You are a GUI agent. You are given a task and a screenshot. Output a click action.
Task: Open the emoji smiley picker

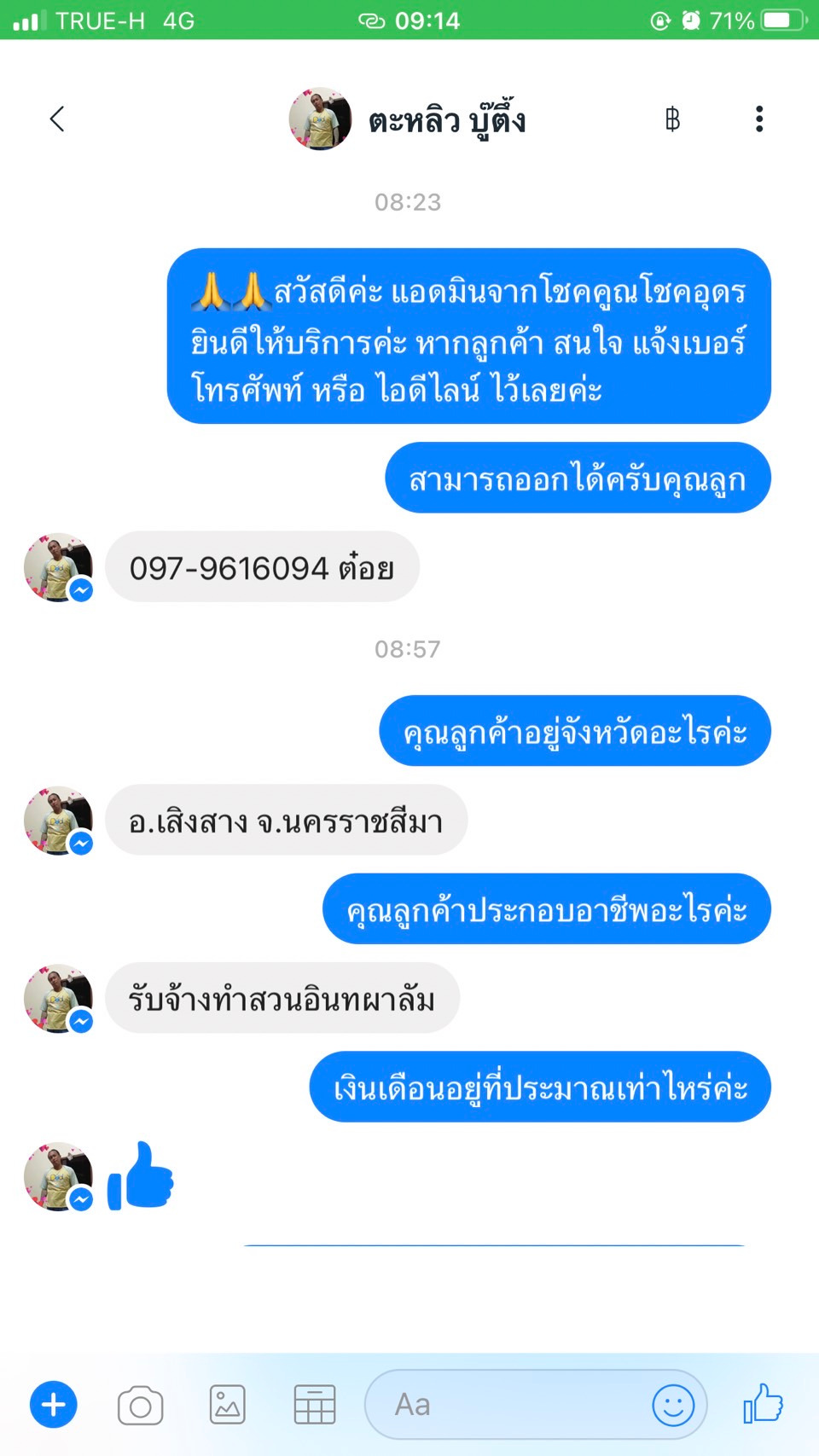[x=673, y=1404]
